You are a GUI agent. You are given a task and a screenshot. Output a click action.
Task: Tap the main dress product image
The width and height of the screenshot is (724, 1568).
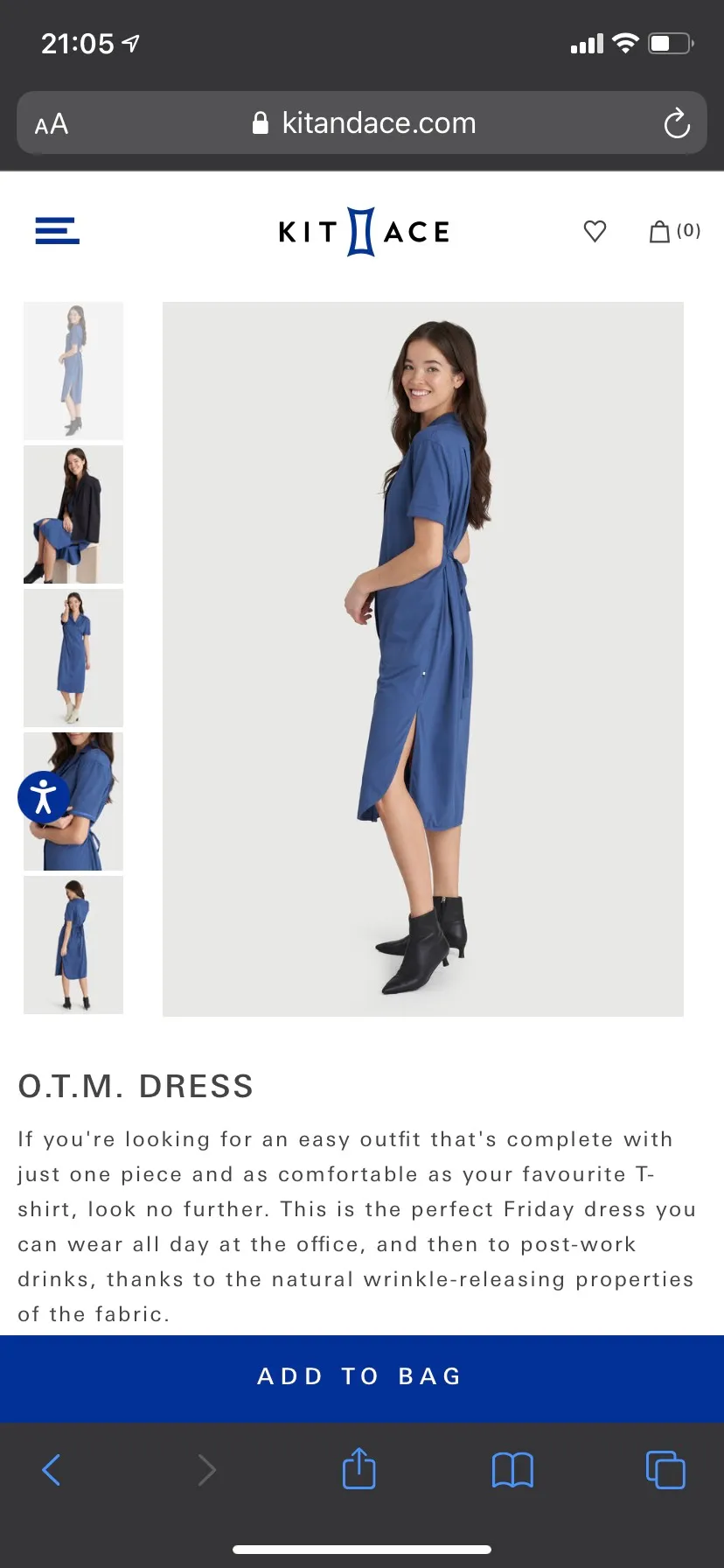422,659
